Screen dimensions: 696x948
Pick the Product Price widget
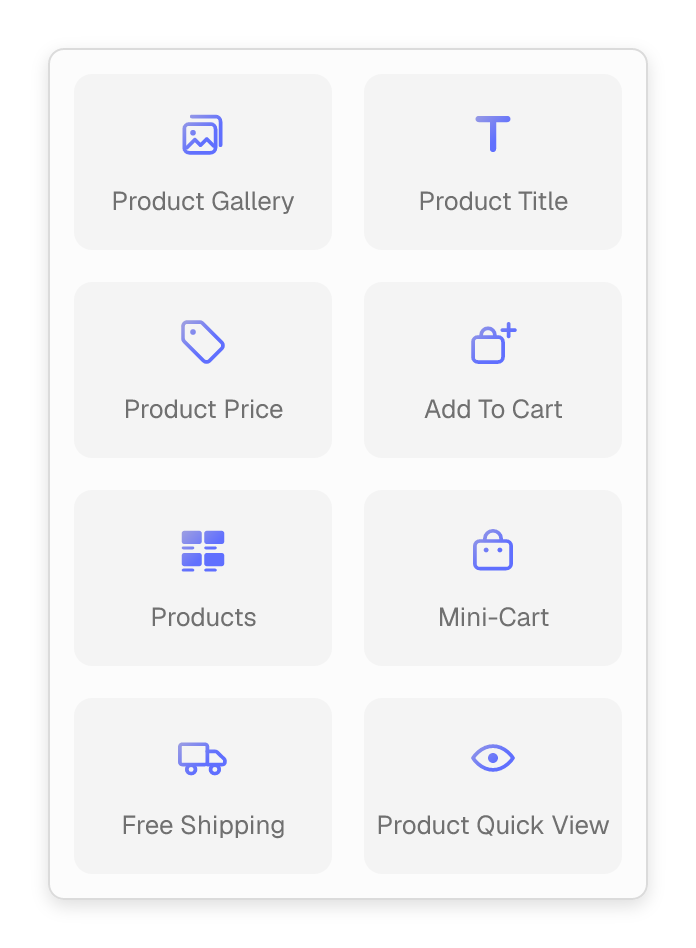point(203,369)
